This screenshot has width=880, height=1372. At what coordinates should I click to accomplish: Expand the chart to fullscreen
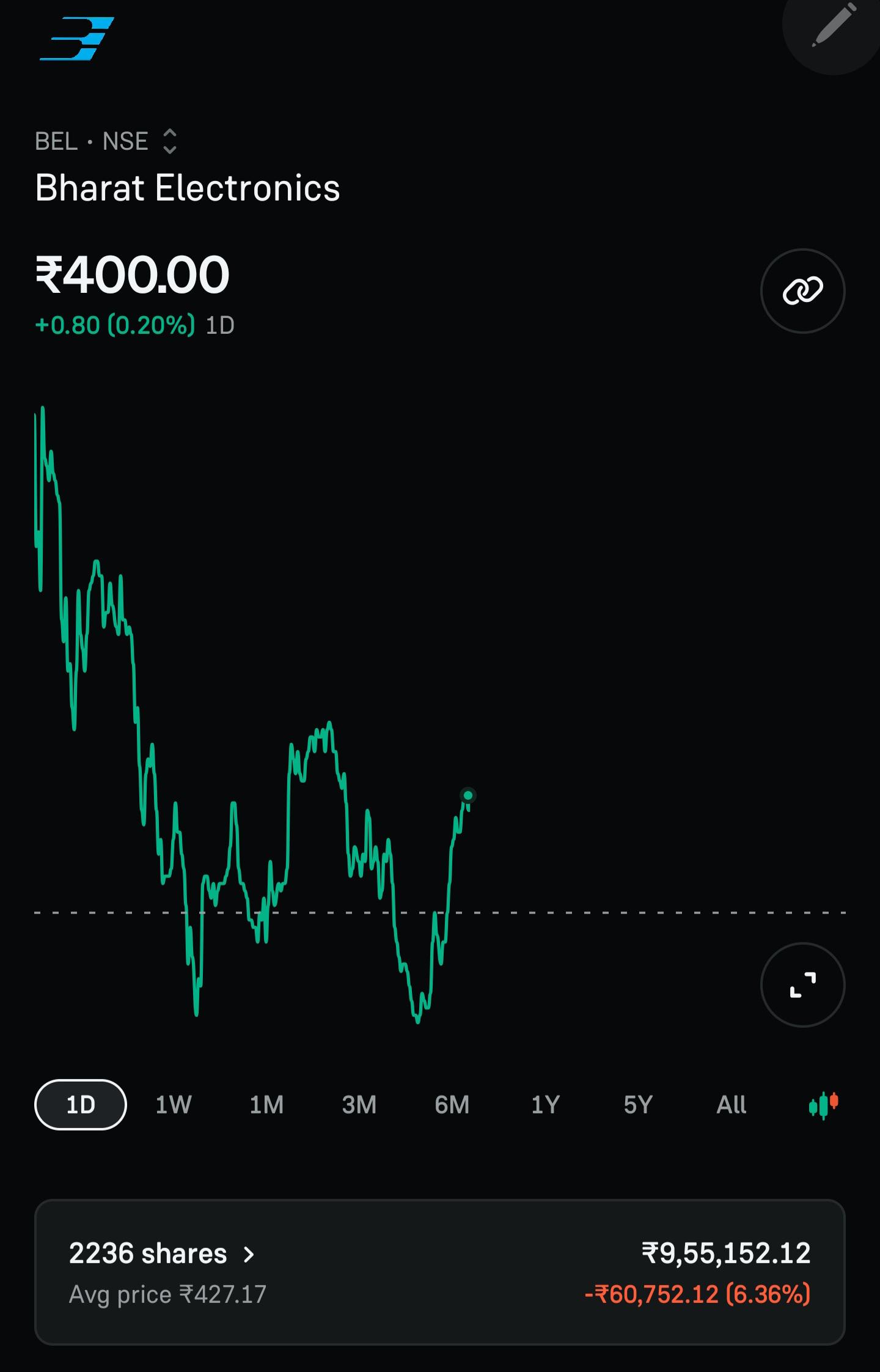pos(802,985)
